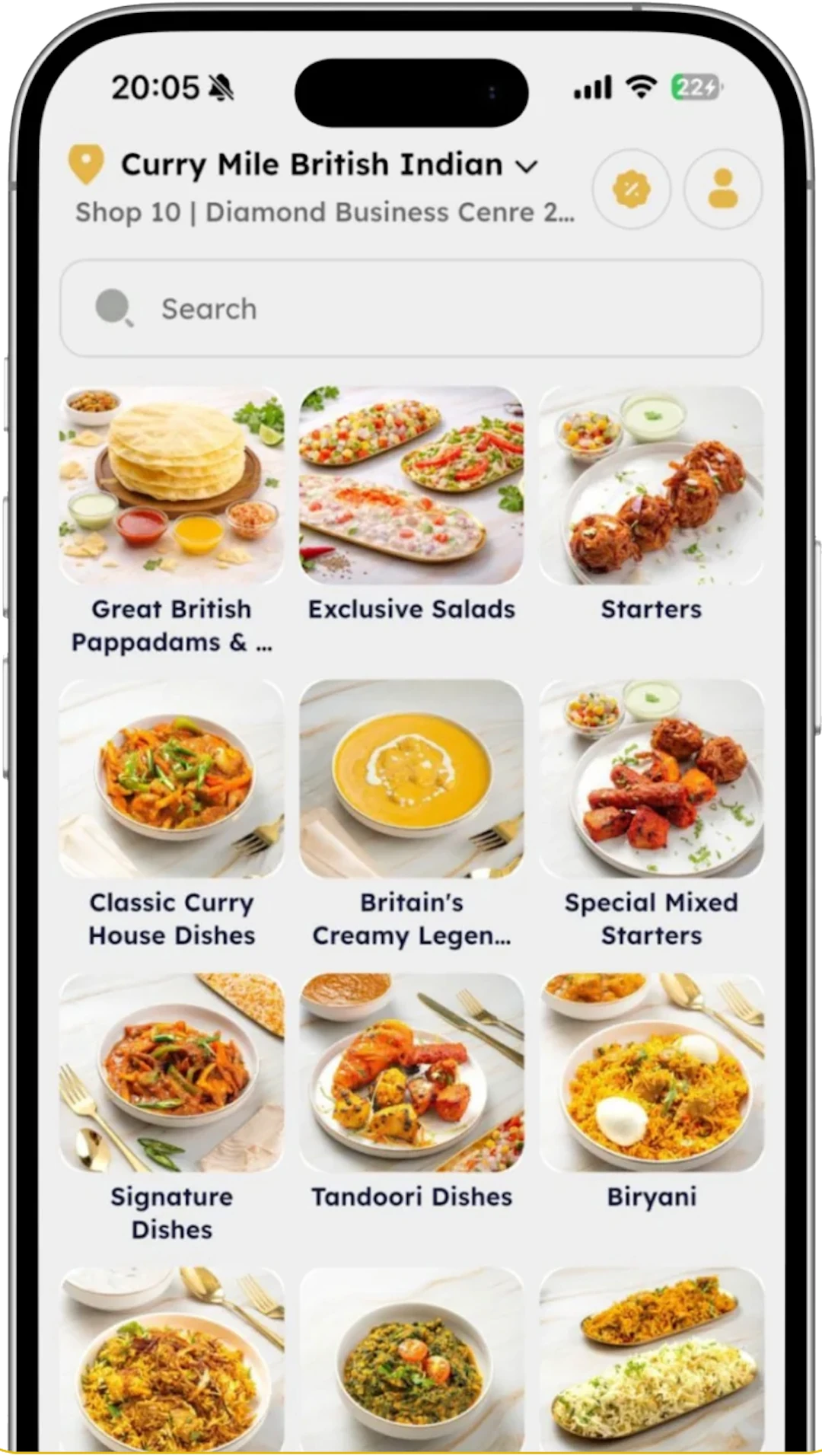Image resolution: width=822 pixels, height=1456 pixels.
Task: View Britain's Creamy Legends category
Action: pos(412,814)
